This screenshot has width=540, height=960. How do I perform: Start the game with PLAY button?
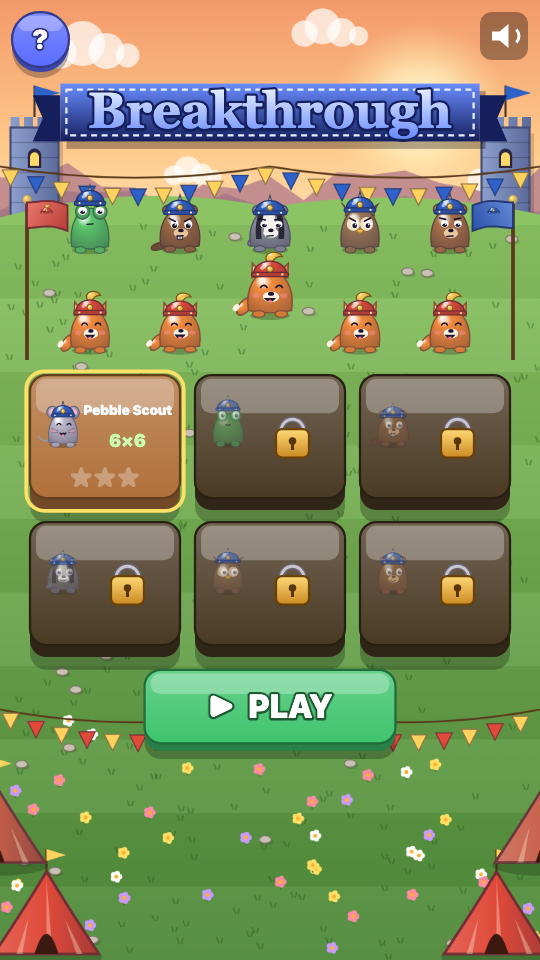point(270,707)
